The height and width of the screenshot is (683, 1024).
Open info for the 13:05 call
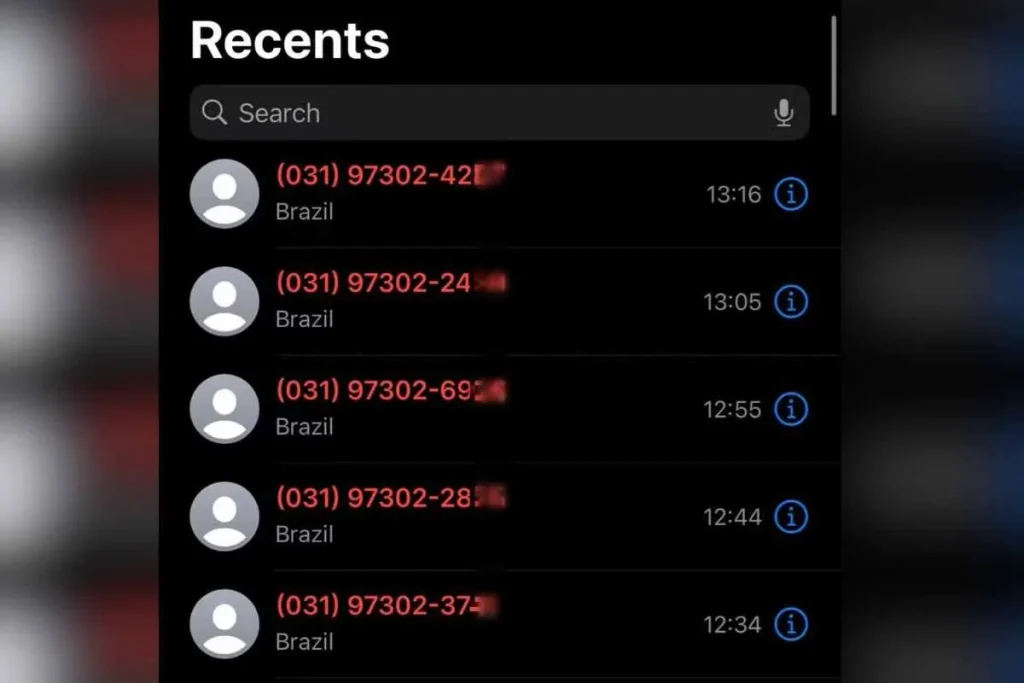pyautogui.click(x=791, y=301)
